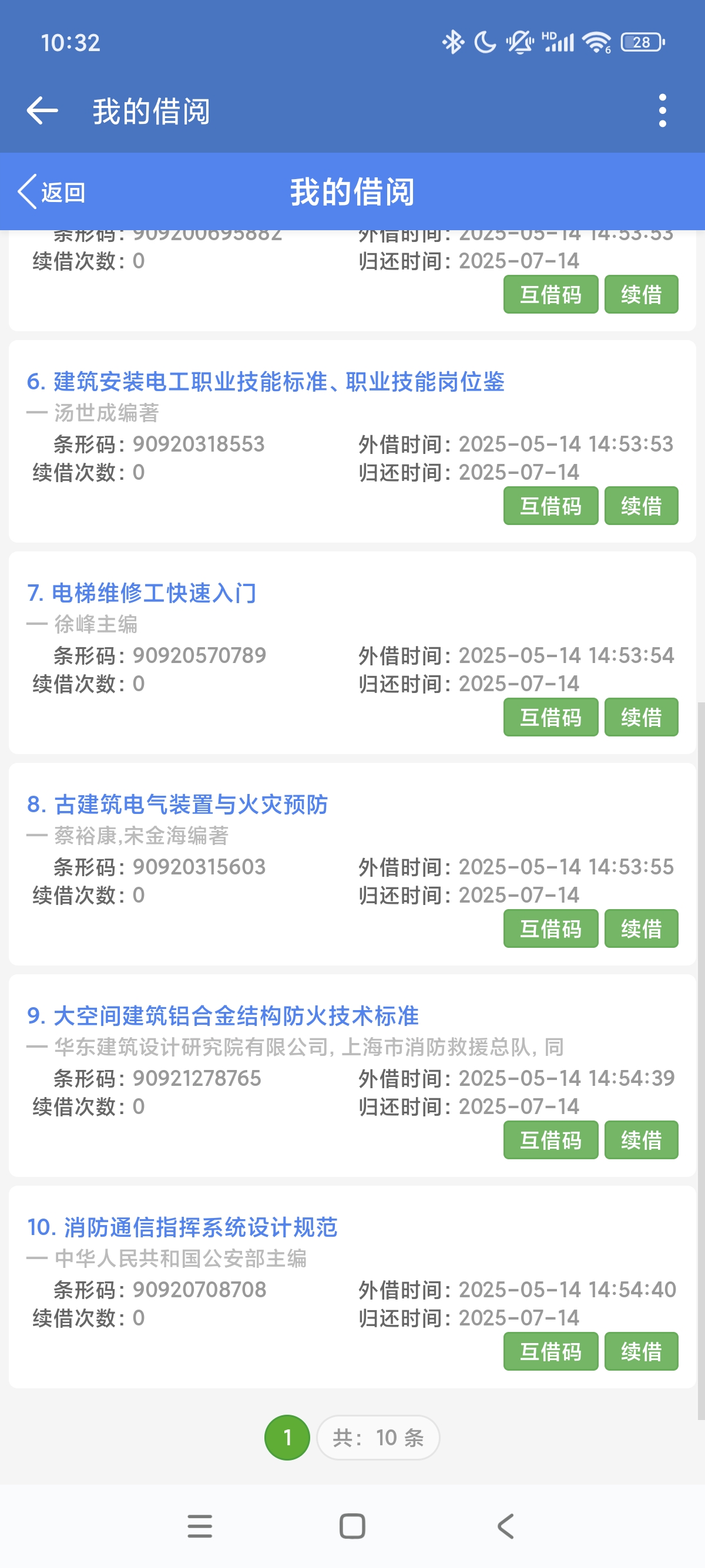The width and height of the screenshot is (705, 1568).
Task: Open book title 建筑安装电工职业技能标准
Action: (x=266, y=382)
